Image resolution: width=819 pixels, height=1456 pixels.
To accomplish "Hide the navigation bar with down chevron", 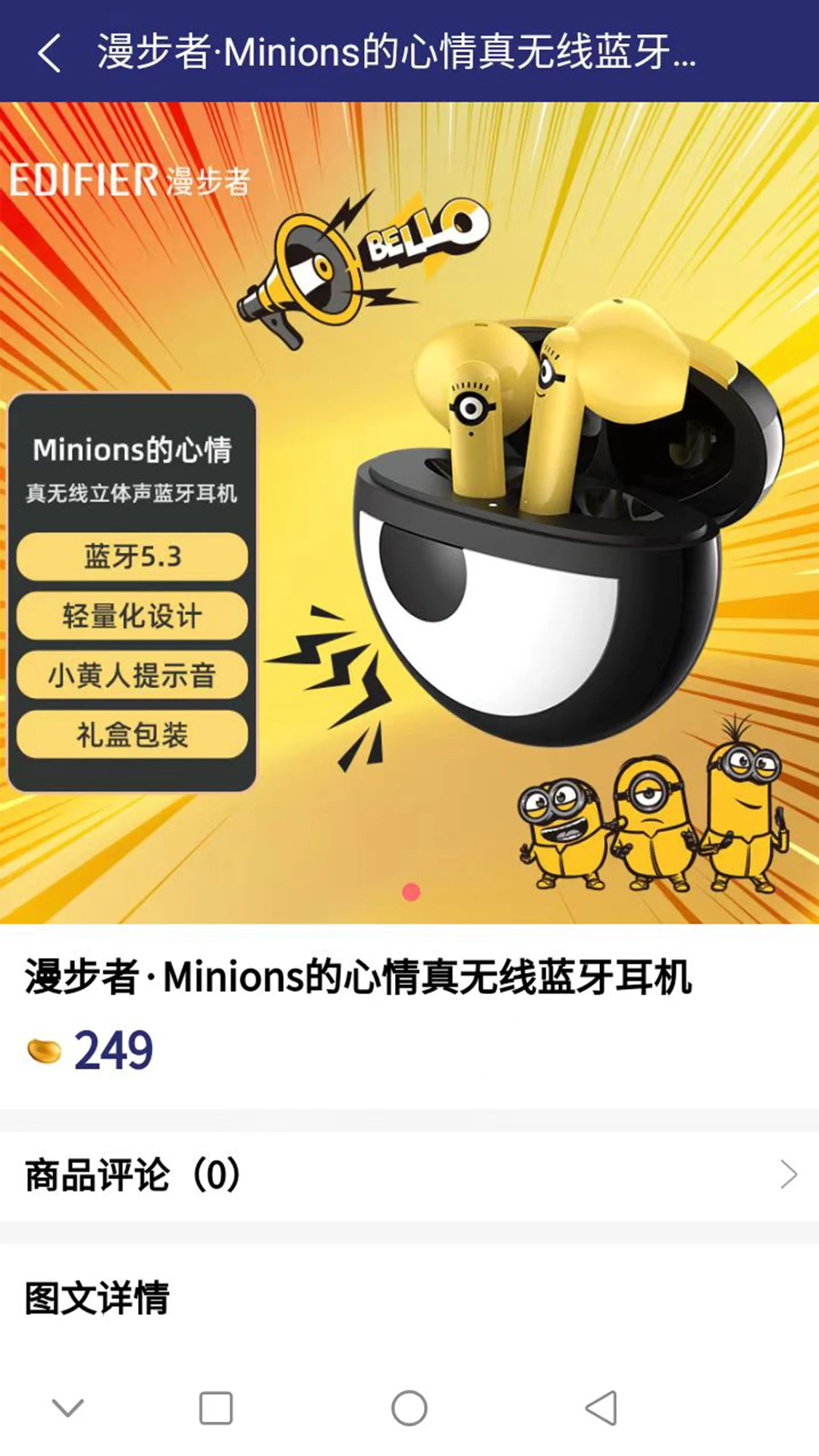I will tap(68, 1408).
